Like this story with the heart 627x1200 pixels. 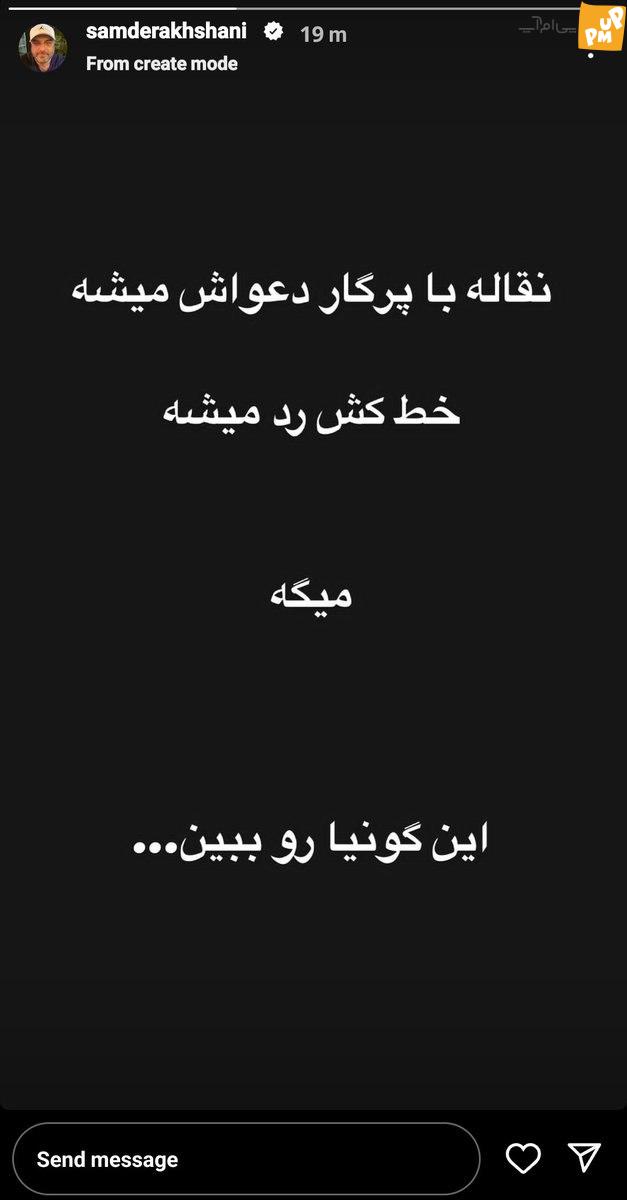(x=523, y=1158)
